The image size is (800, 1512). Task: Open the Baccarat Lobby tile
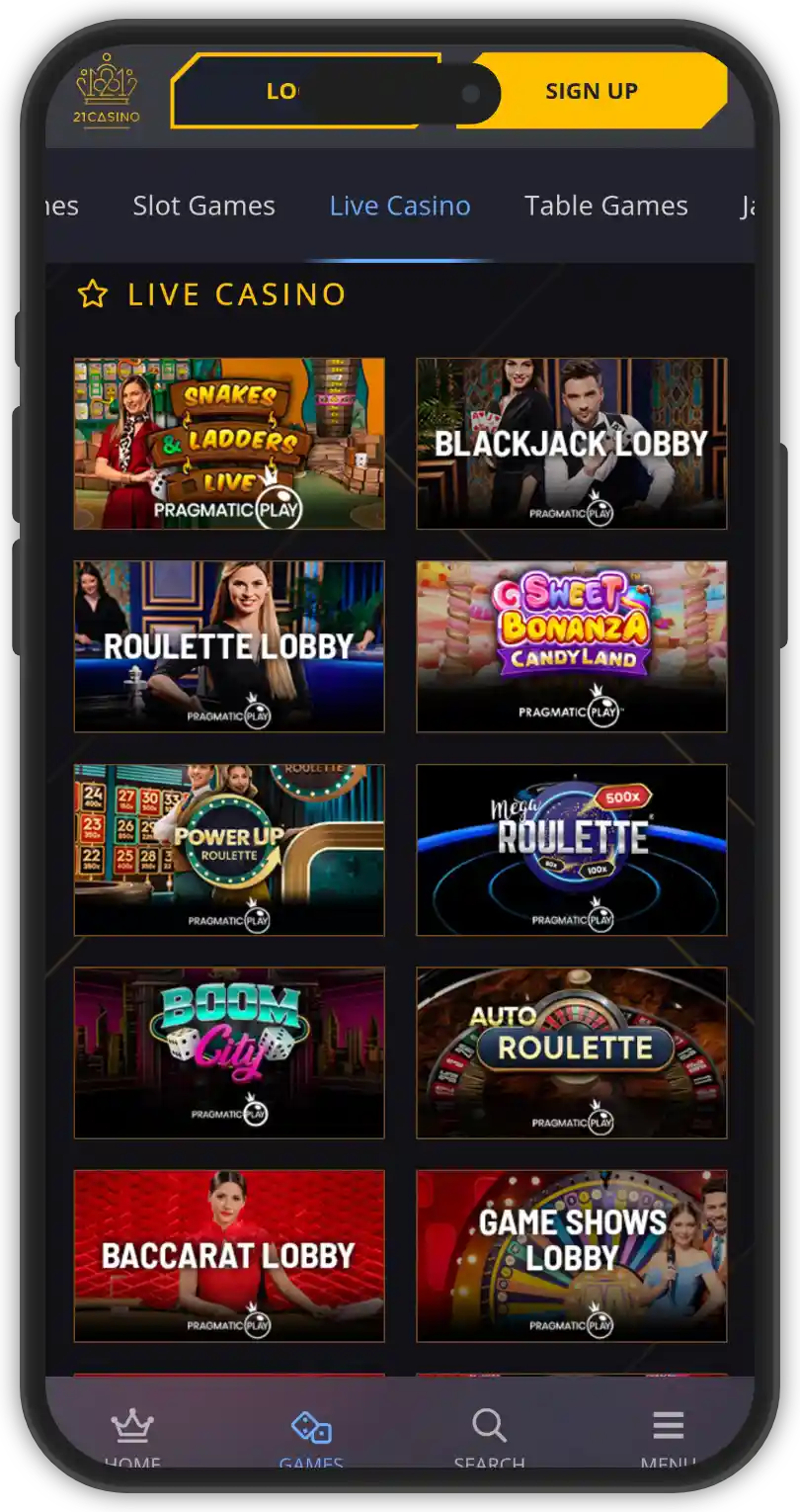click(229, 1256)
